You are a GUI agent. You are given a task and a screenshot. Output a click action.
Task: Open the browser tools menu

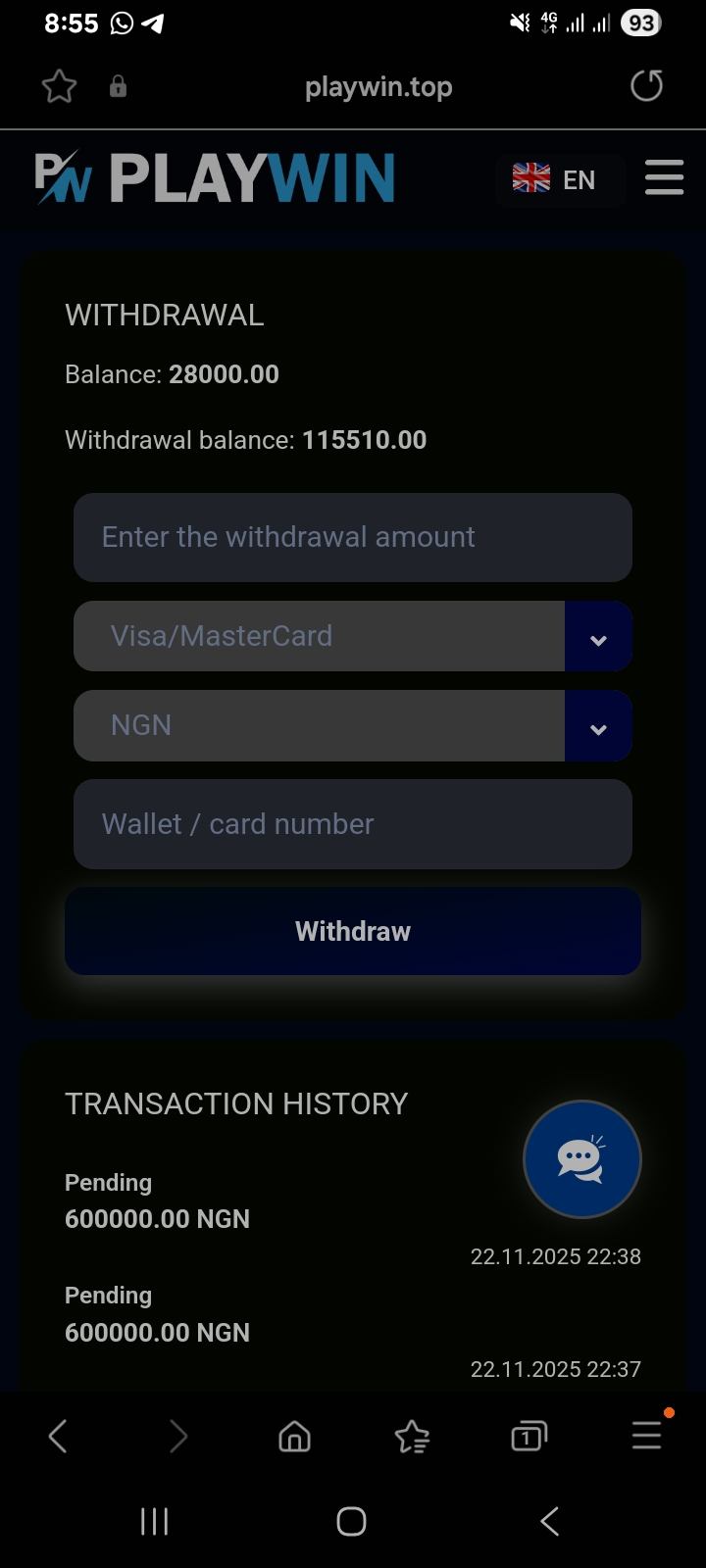pos(646,1437)
